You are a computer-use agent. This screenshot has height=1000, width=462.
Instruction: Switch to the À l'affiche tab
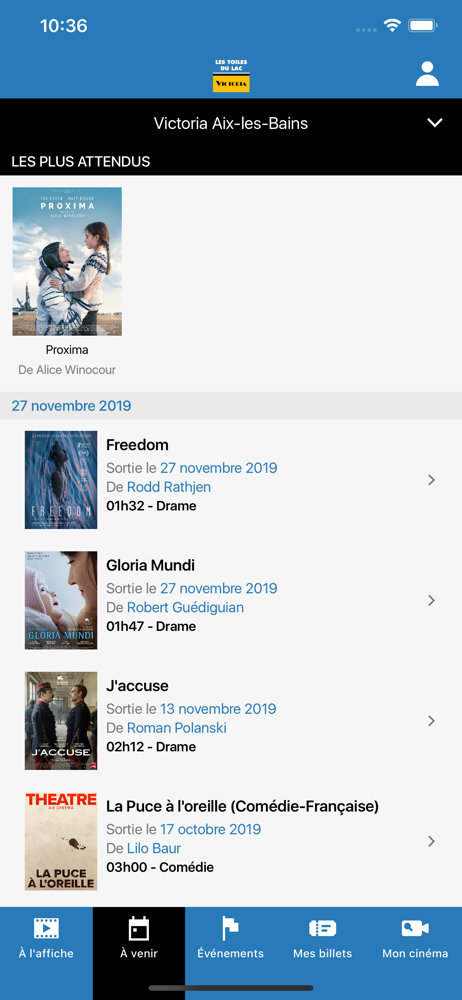[46, 938]
